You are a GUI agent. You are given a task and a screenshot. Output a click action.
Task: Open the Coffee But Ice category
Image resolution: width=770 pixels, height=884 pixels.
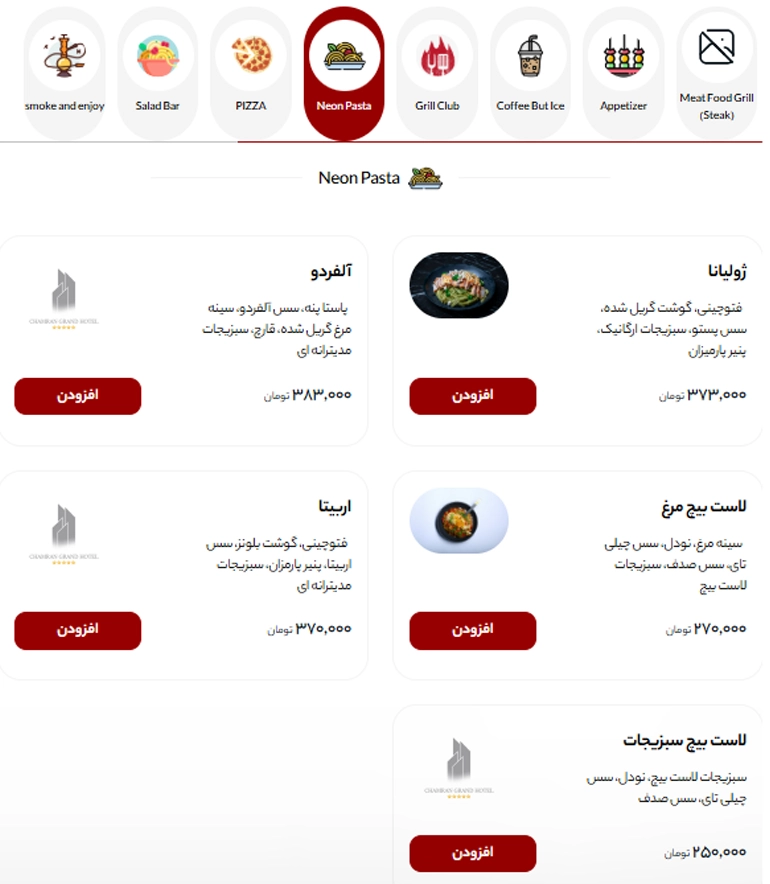pos(530,72)
